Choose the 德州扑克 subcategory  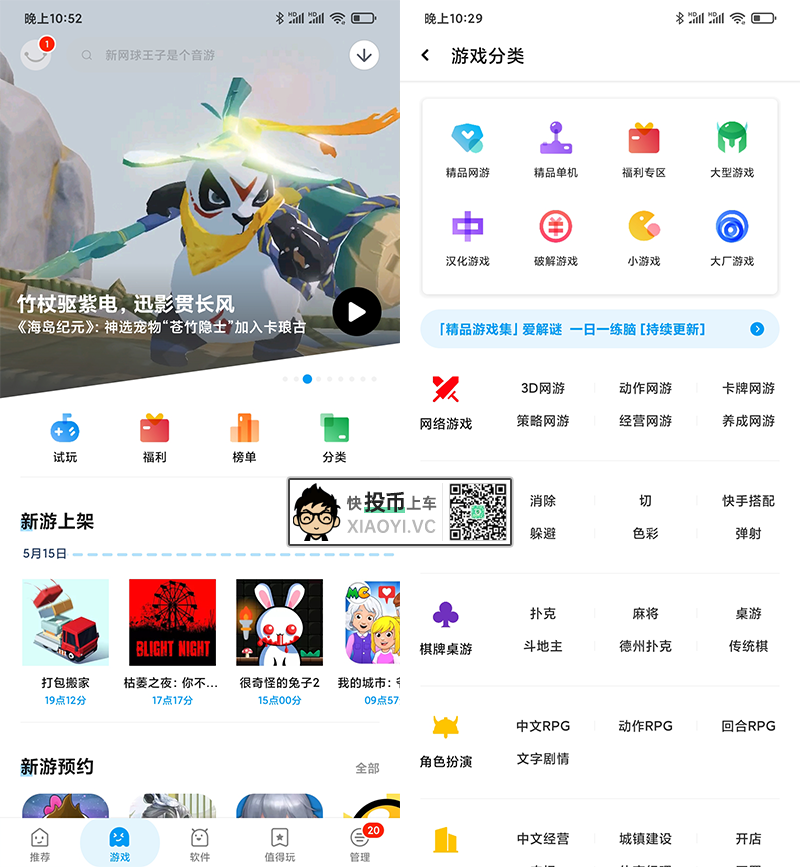click(645, 646)
